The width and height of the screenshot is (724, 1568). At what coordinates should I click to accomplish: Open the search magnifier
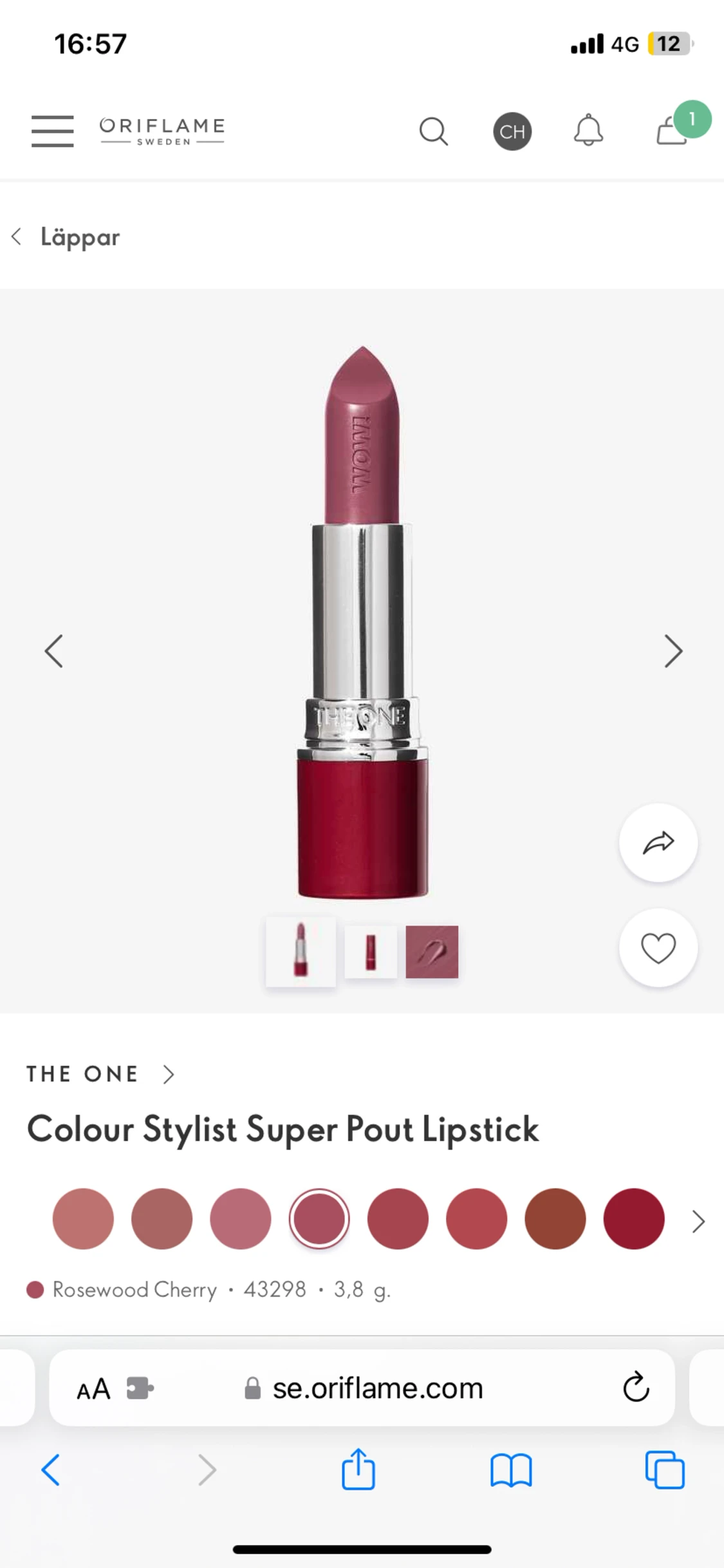(433, 131)
